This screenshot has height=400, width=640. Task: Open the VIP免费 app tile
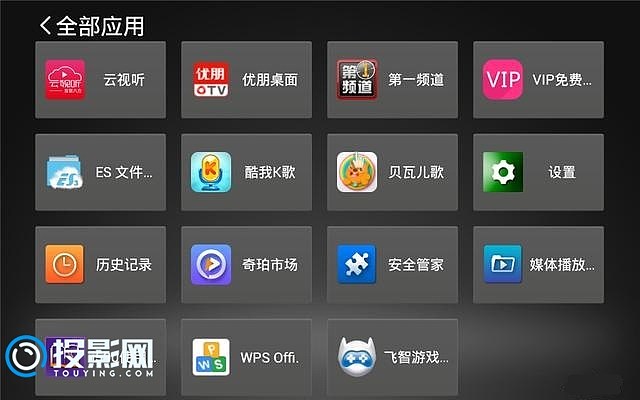click(x=538, y=80)
